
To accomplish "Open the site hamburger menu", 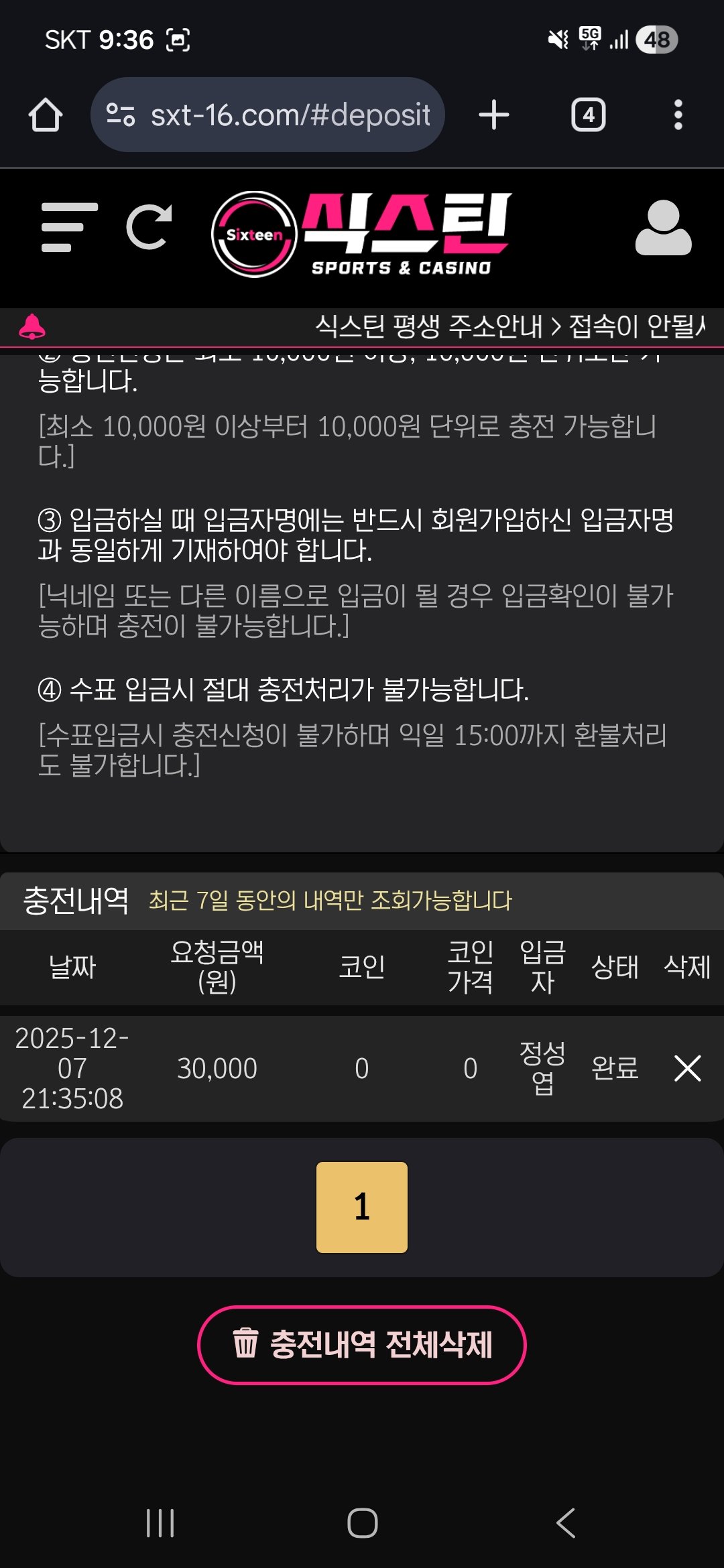I will [69, 228].
